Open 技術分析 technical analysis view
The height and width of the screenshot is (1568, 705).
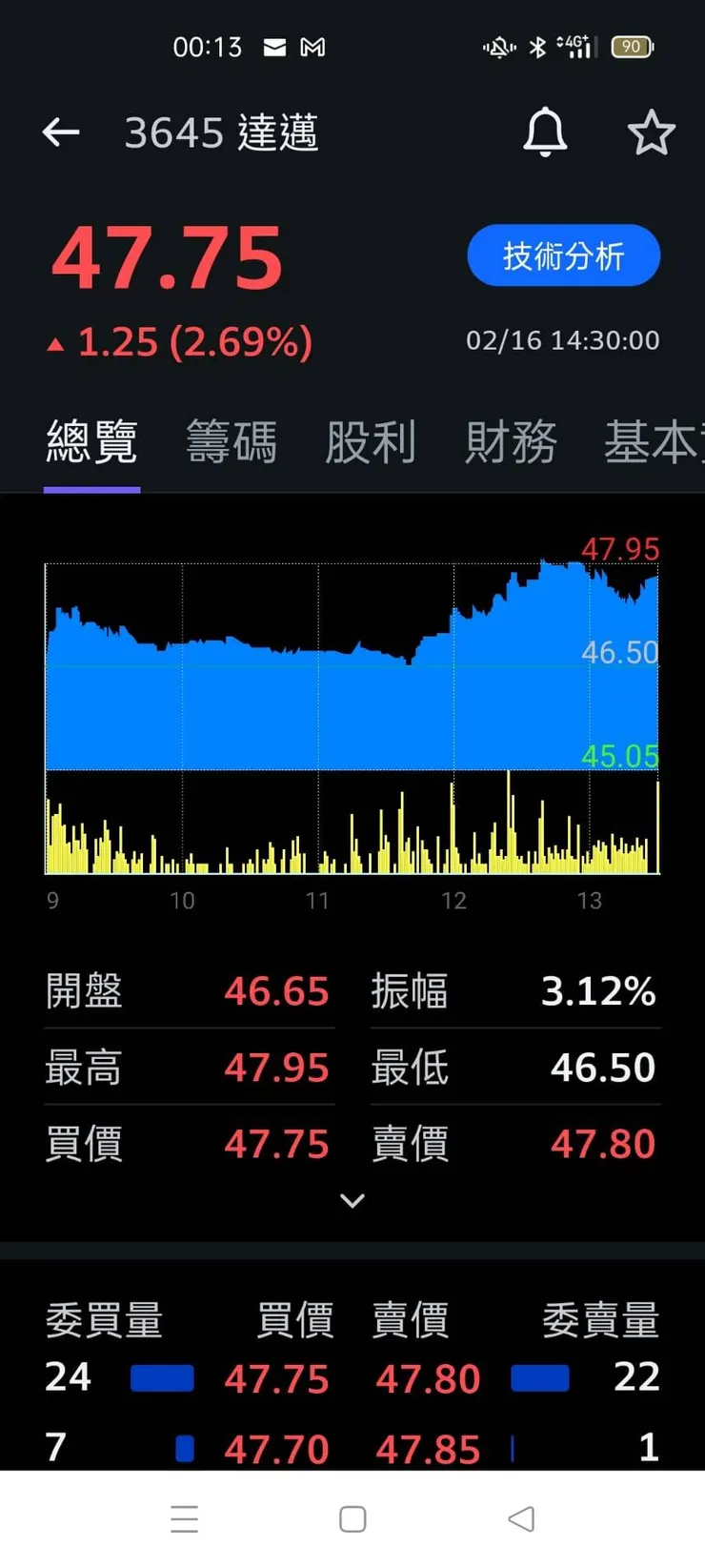click(x=563, y=255)
